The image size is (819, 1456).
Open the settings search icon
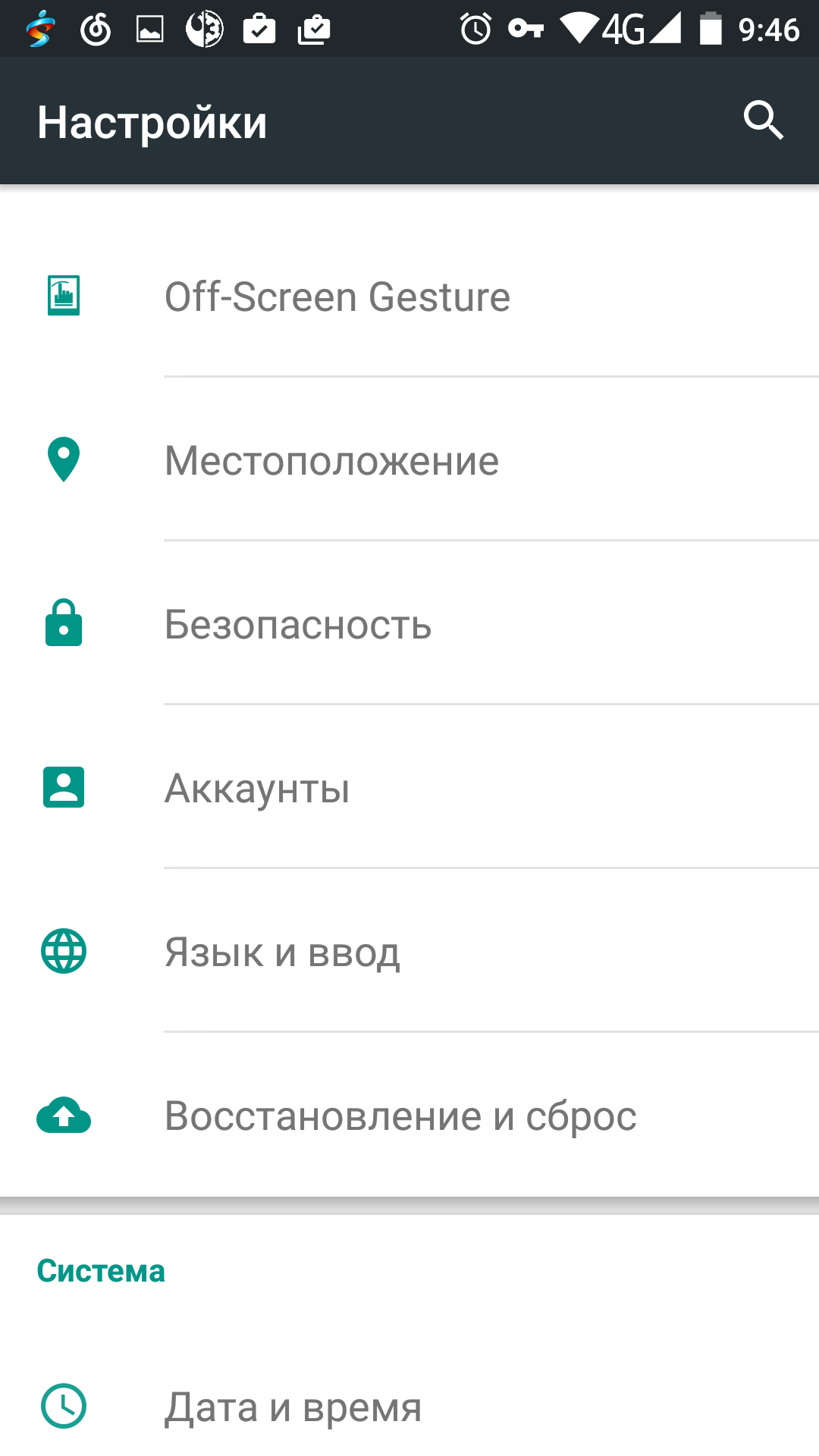763,121
